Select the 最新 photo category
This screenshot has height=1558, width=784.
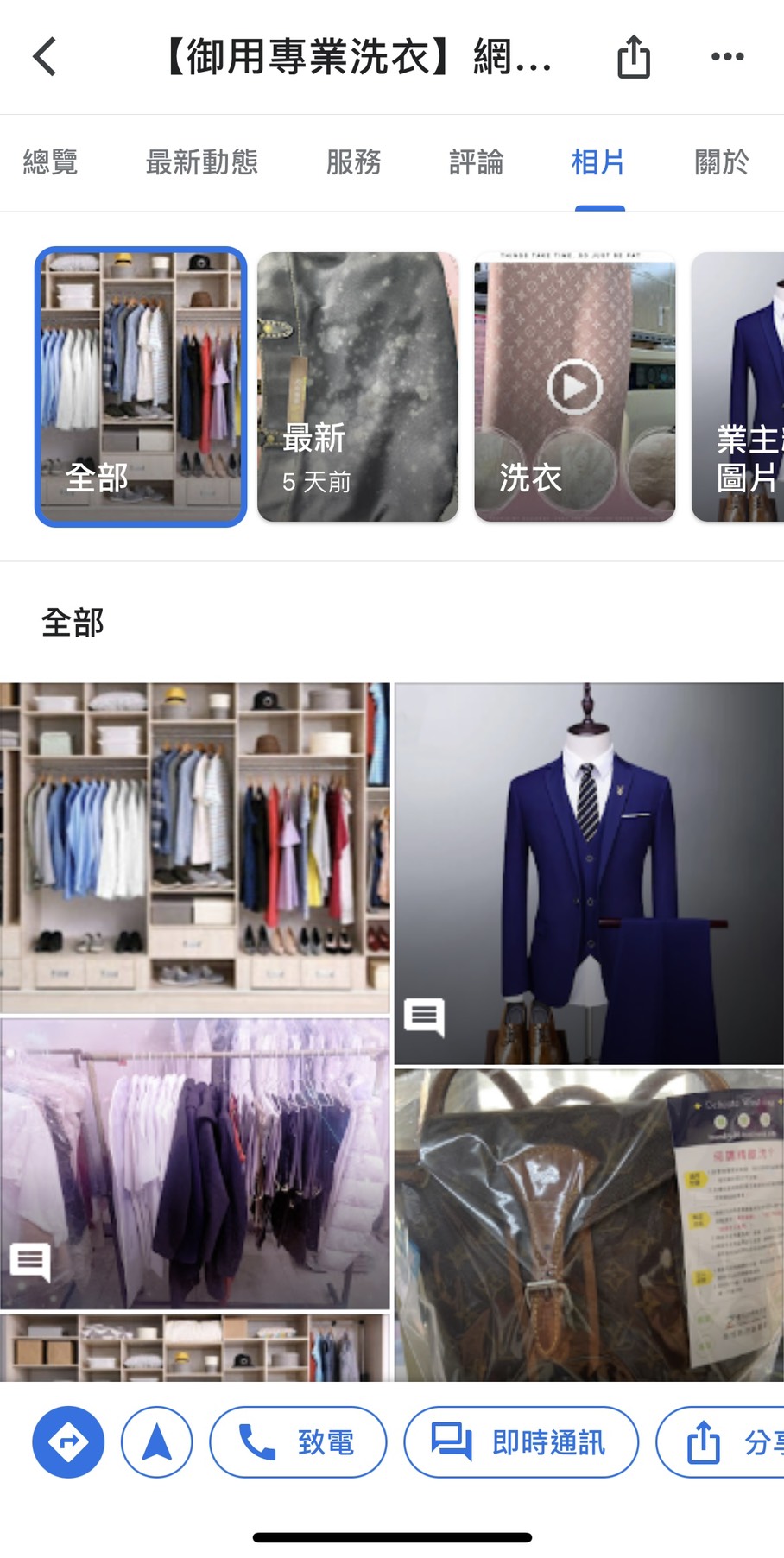pyautogui.click(x=357, y=387)
